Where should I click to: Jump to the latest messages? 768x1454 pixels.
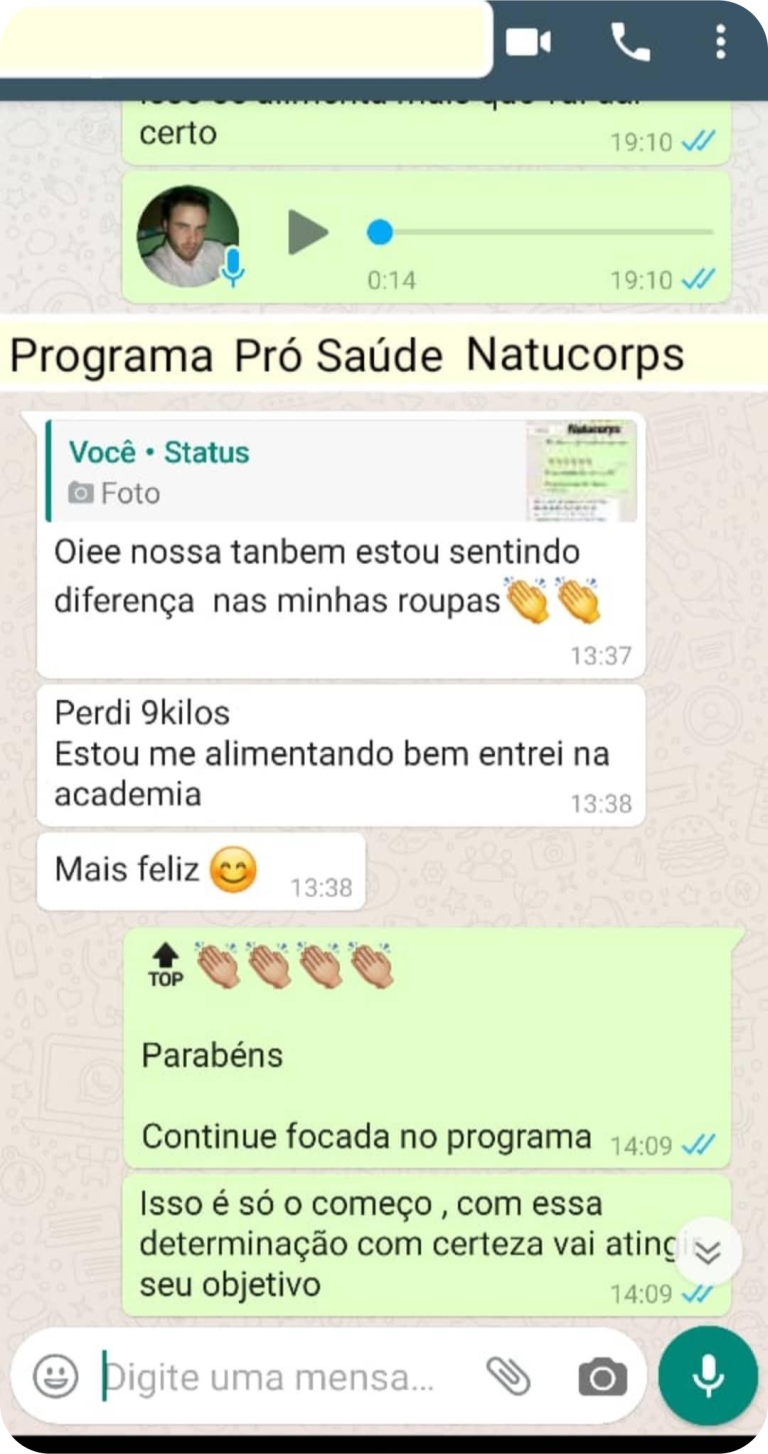point(708,1251)
